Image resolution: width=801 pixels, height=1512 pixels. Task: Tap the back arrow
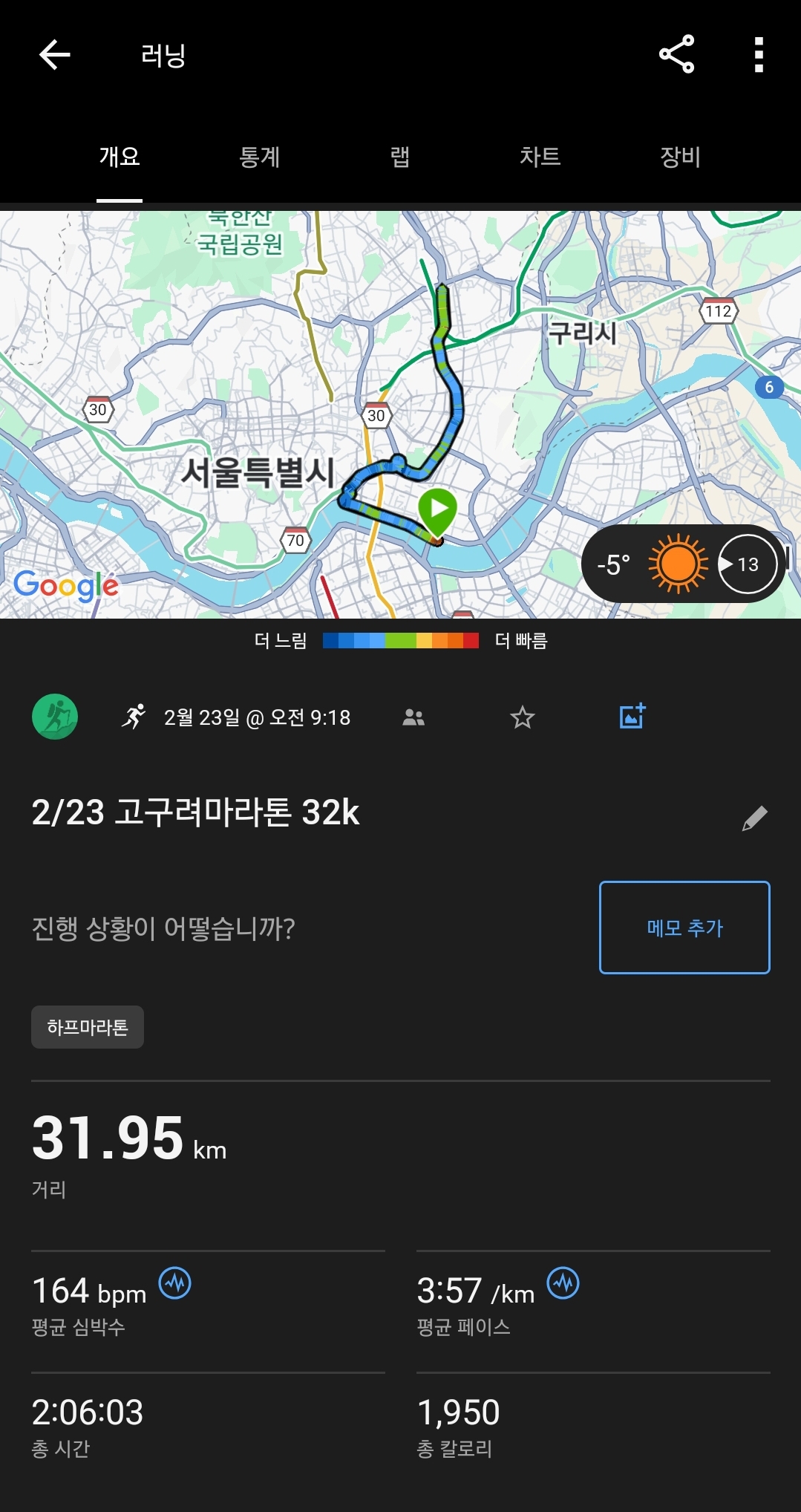tap(53, 55)
